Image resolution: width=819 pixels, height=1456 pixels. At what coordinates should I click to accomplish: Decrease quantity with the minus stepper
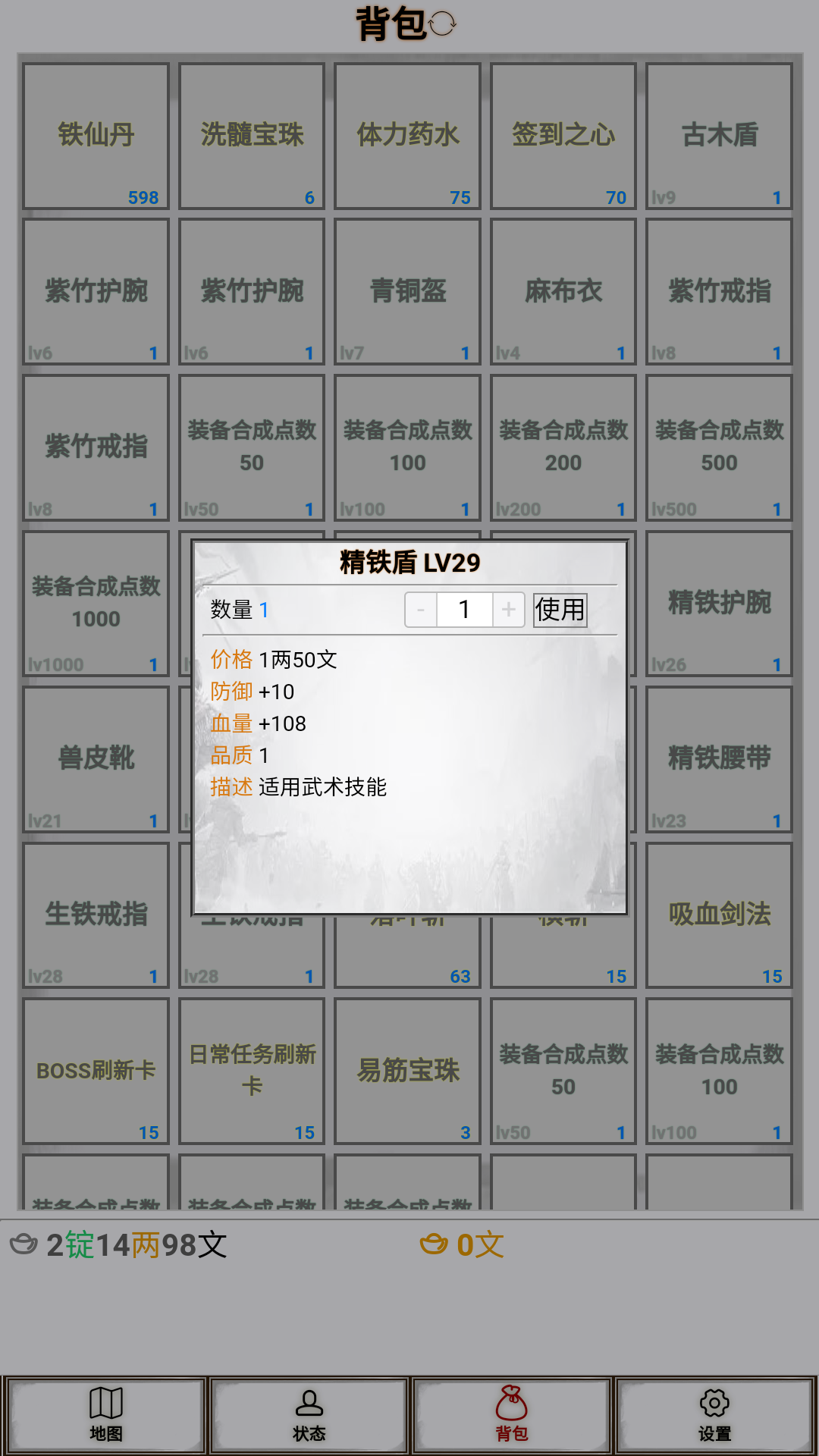[421, 610]
